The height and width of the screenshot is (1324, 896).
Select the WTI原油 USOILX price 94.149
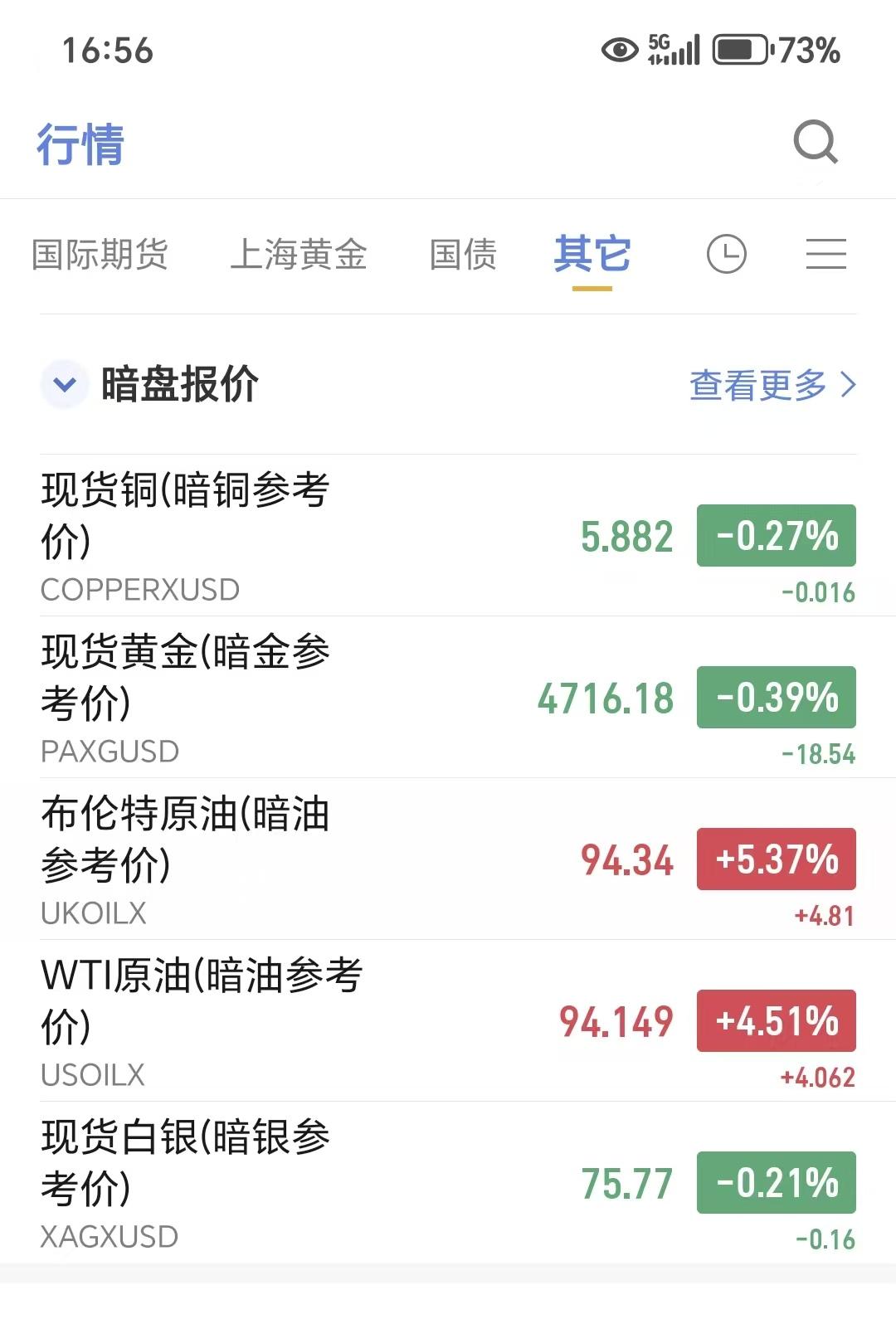point(615,1020)
